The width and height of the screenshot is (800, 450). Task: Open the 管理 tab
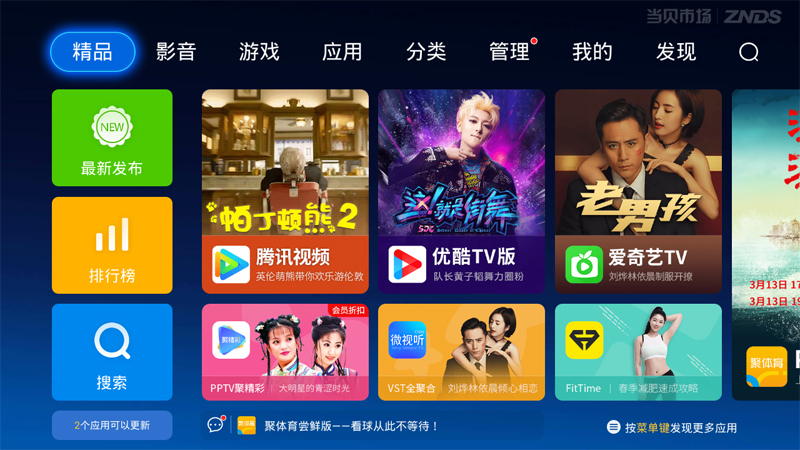(x=509, y=52)
